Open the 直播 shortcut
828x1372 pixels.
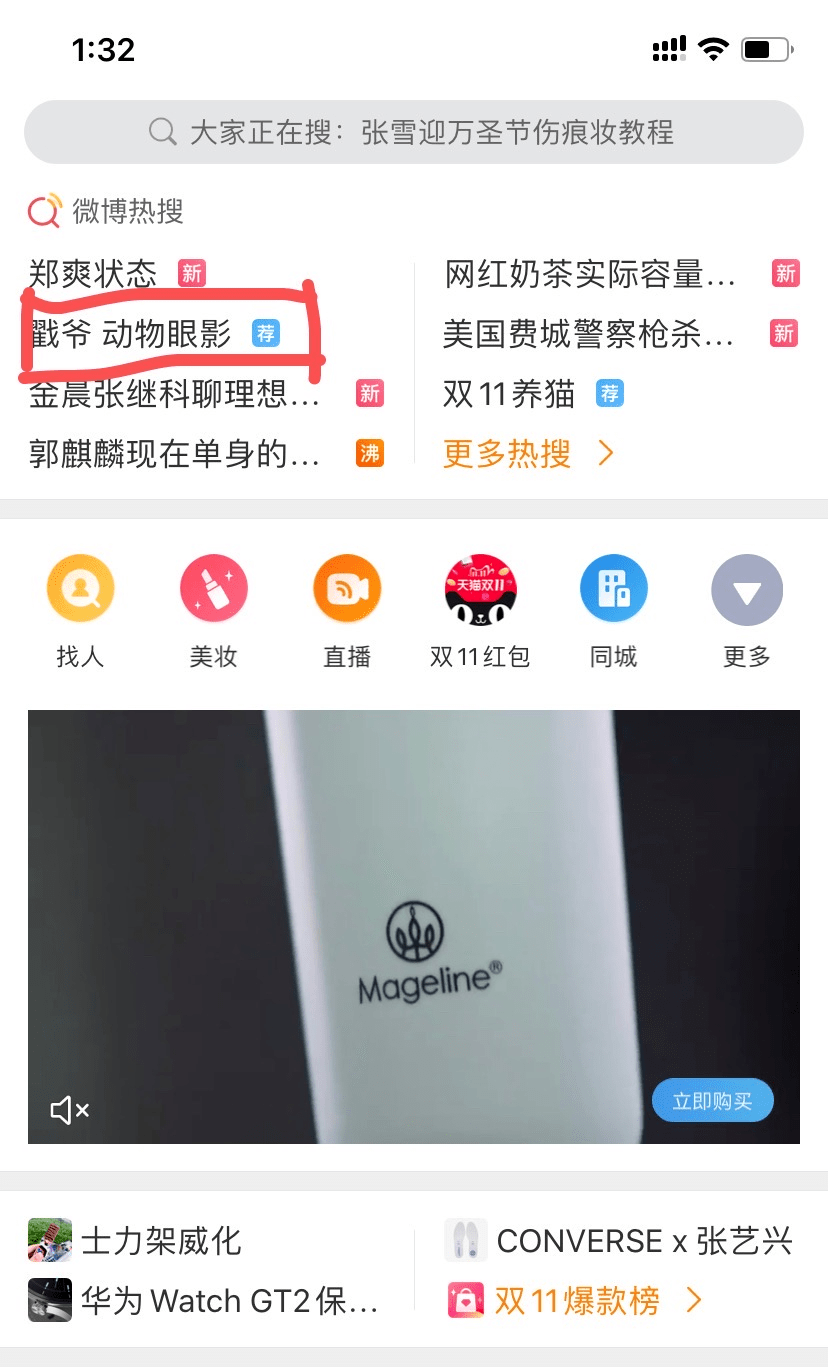coord(347,610)
